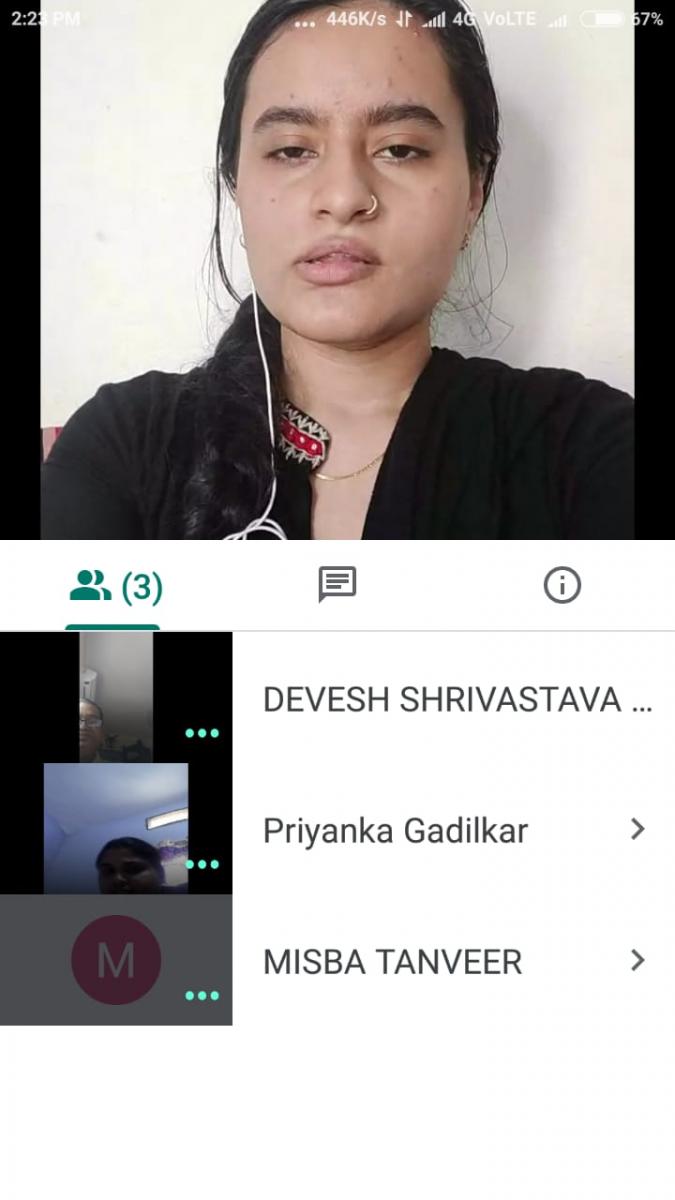Open the chat messages tab

[x=337, y=585]
